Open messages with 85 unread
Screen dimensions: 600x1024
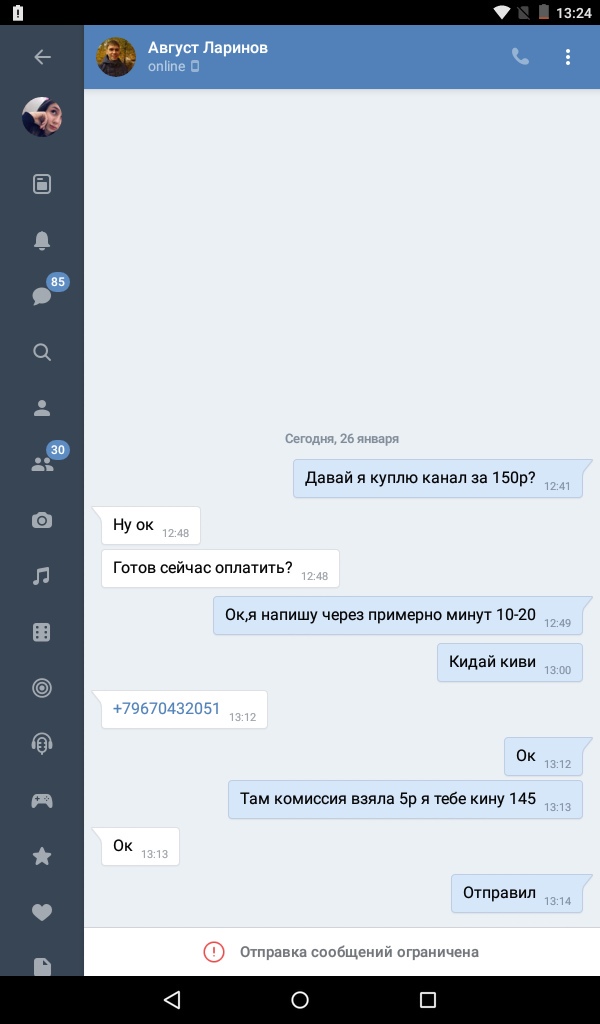coord(42,296)
